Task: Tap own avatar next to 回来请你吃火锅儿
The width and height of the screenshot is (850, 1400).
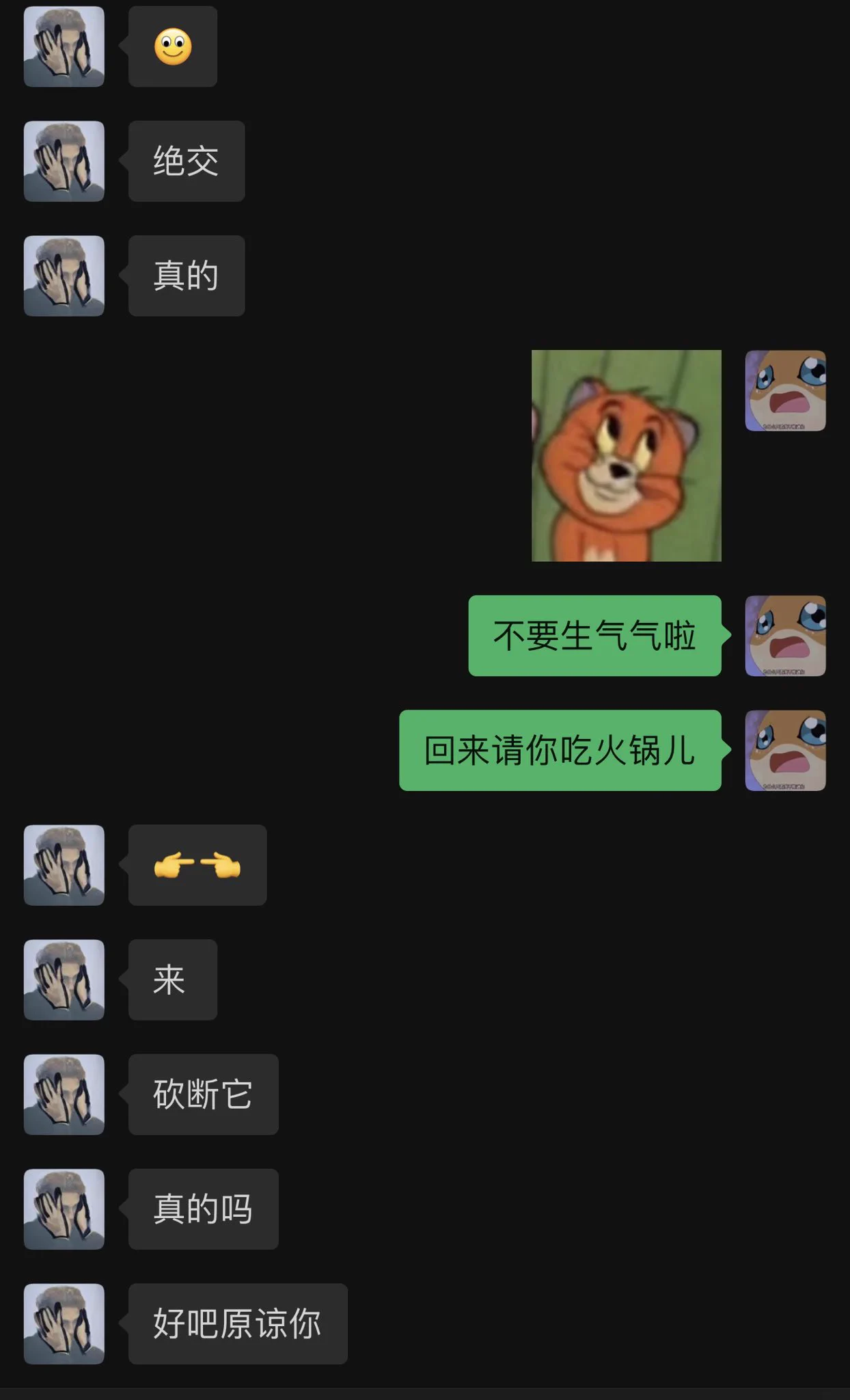Action: pos(785,751)
